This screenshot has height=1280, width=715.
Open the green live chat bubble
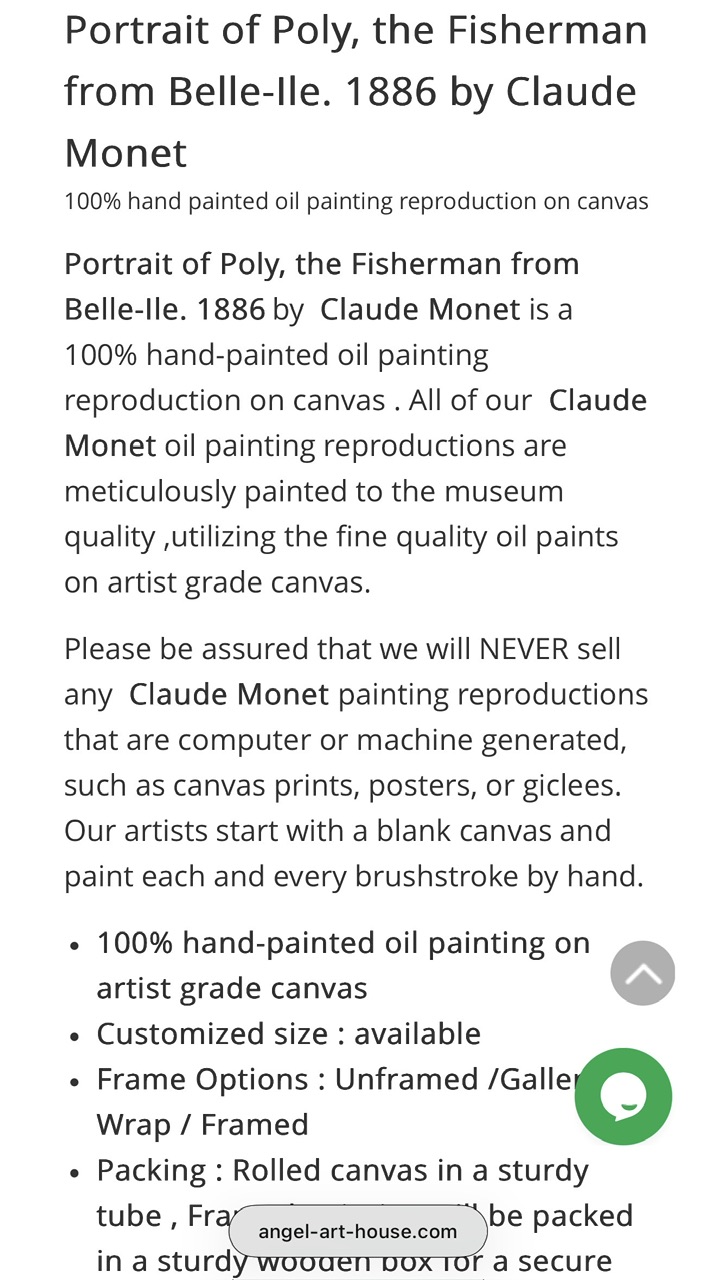click(x=623, y=1096)
